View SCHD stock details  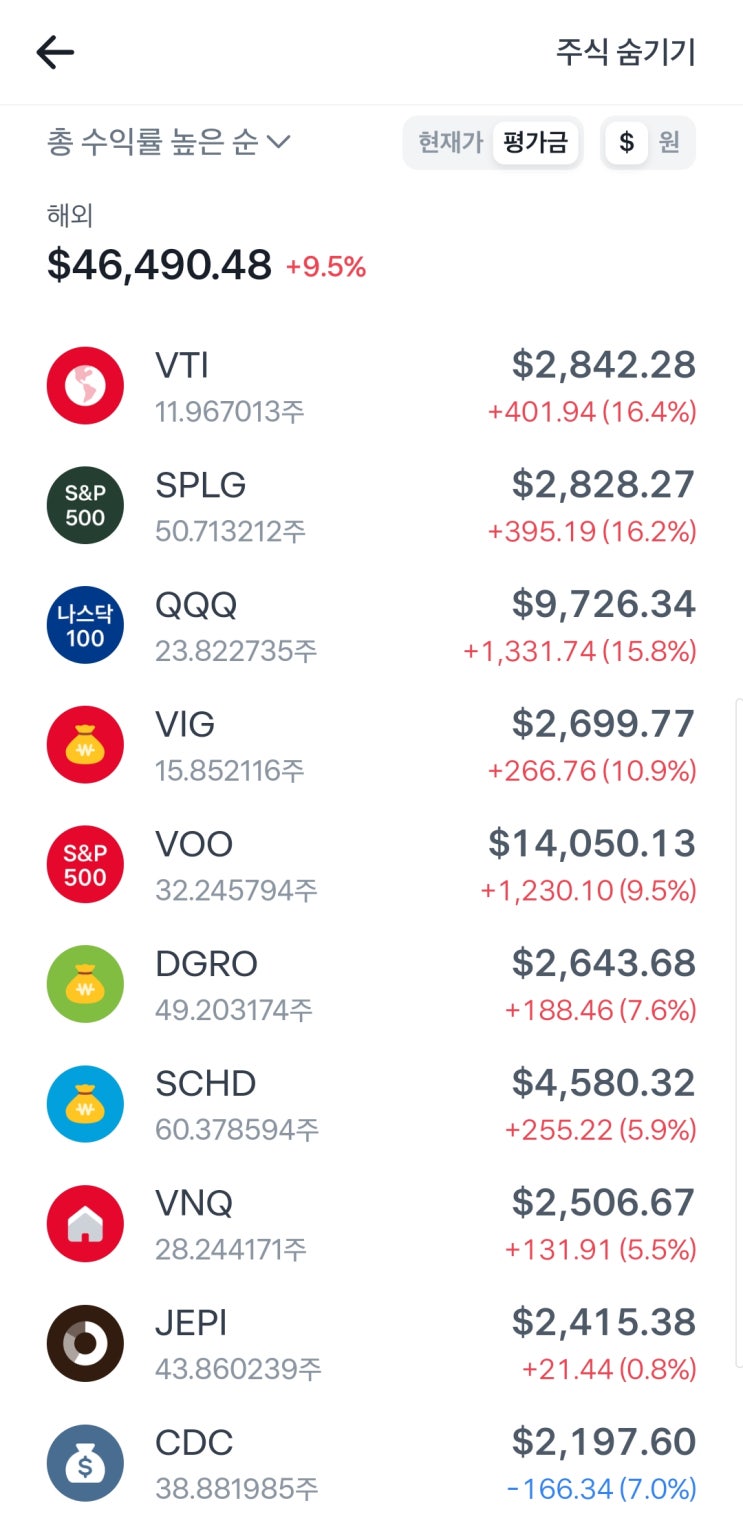[x=371, y=1104]
